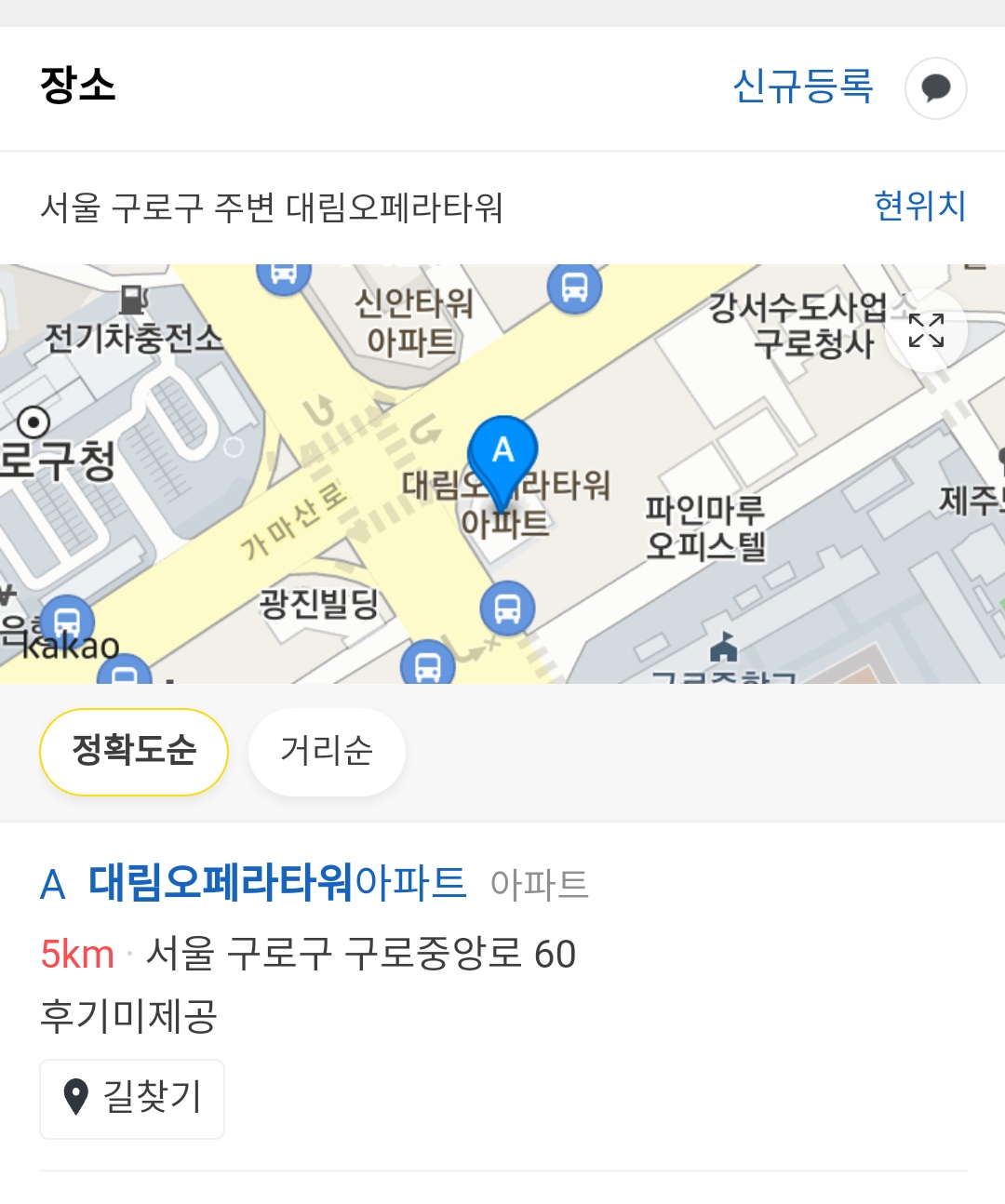Click the 아파트 category label in result

click(x=540, y=884)
